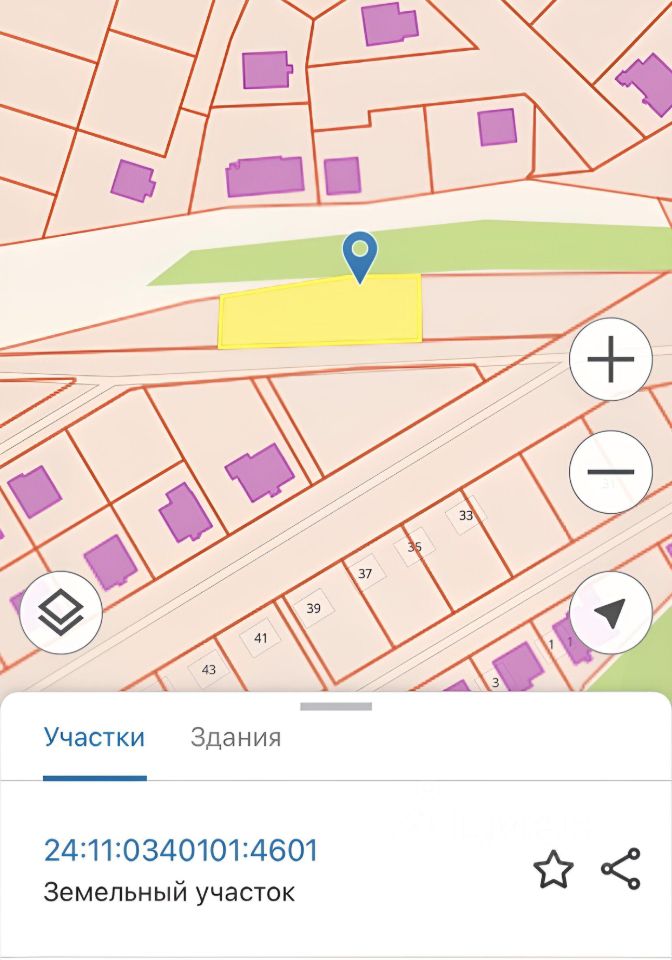Switch to the Здания tab
Image resolution: width=672 pixels, height=960 pixels.
pyautogui.click(x=235, y=738)
